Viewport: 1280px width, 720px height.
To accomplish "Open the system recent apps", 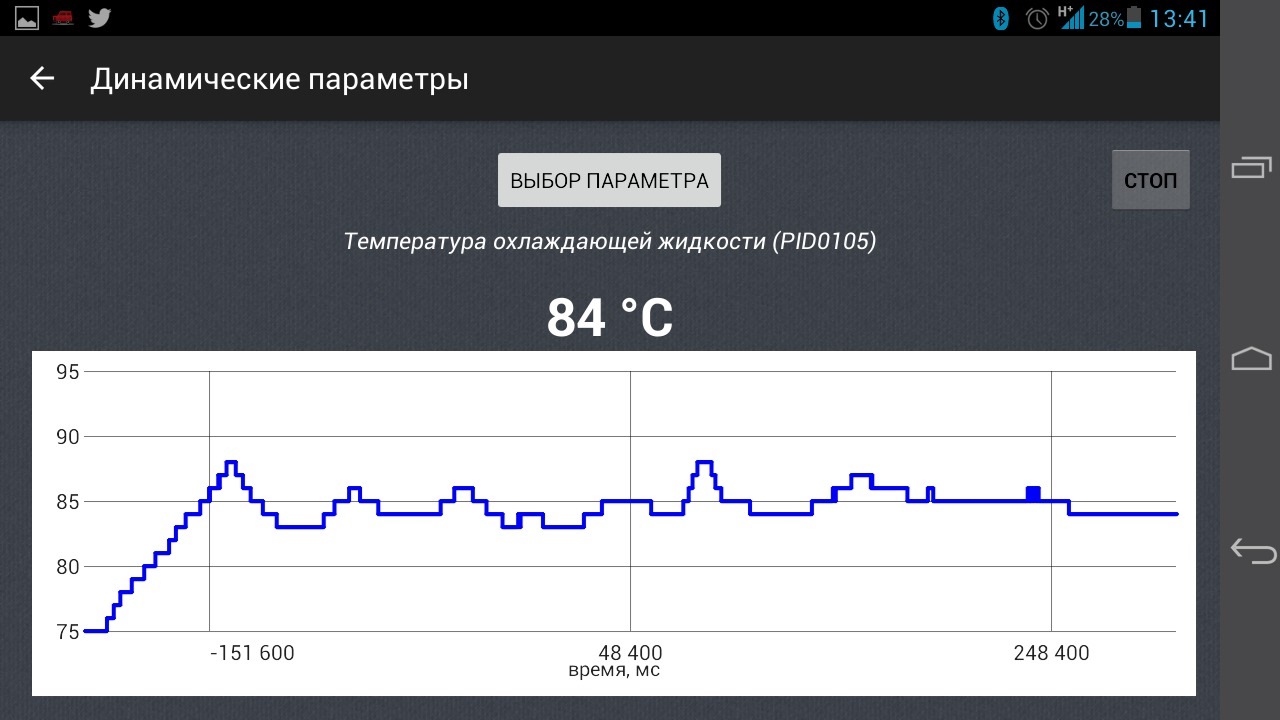I will [x=1251, y=167].
